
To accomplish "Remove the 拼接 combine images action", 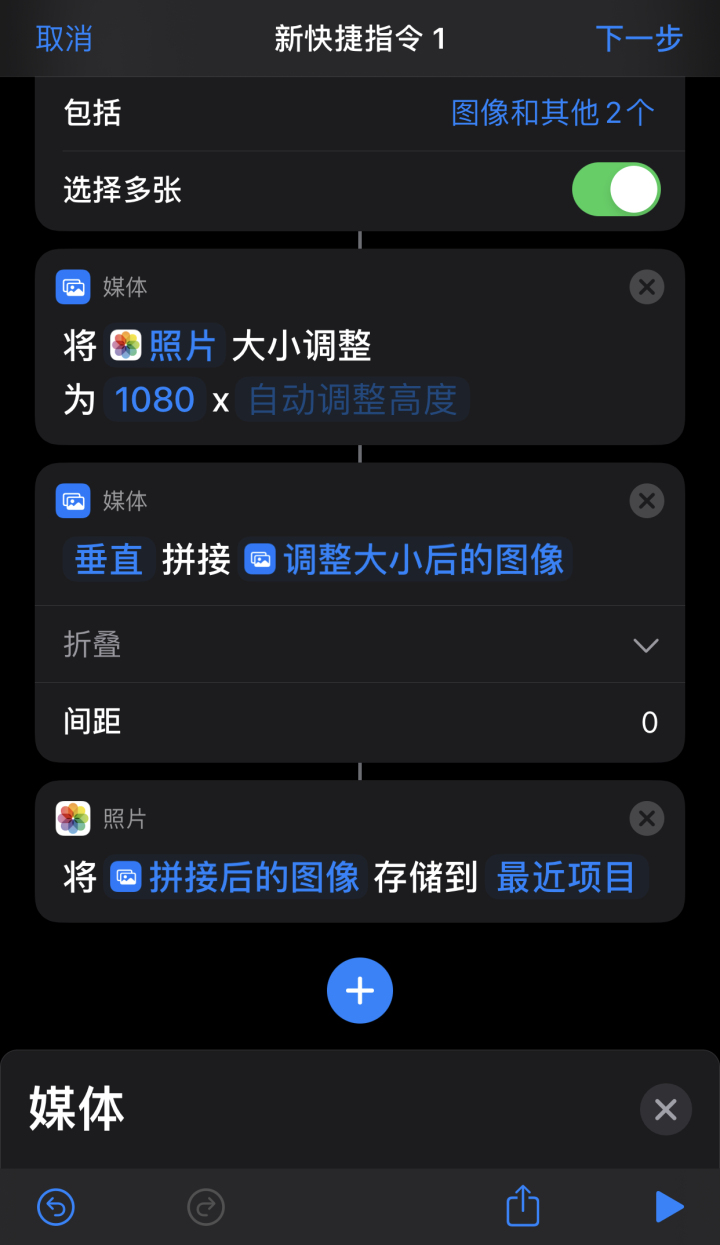I will (x=646, y=501).
